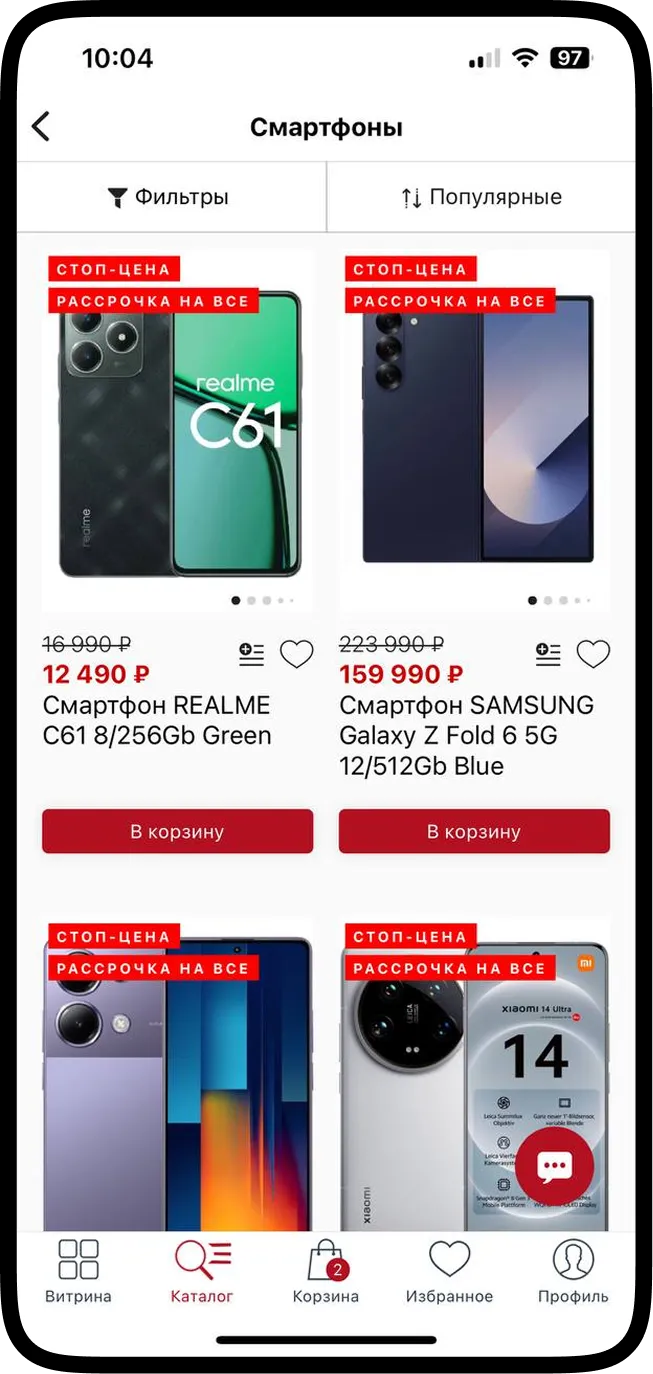Go to the Избранное tab
The image size is (653, 1374).
(449, 1271)
